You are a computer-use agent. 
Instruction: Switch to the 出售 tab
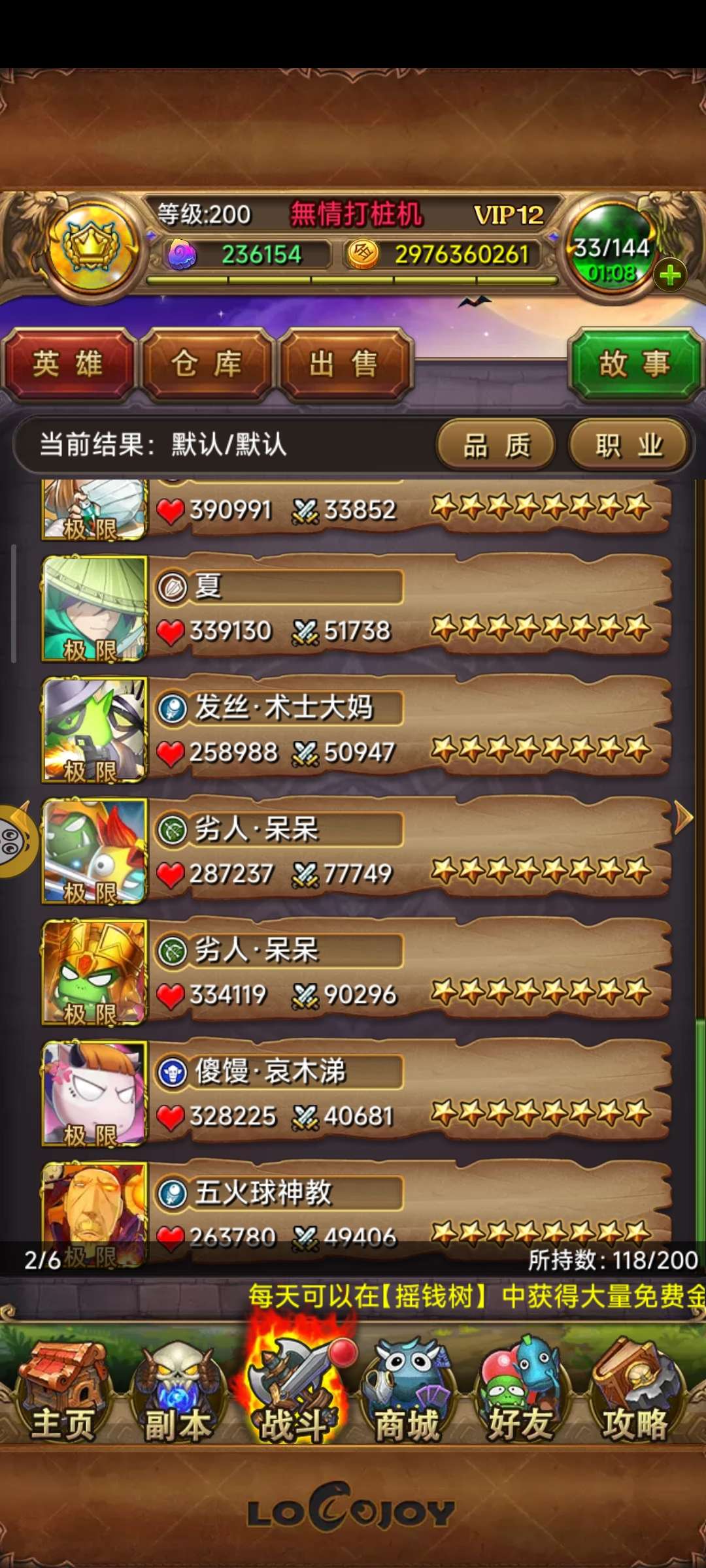[x=345, y=364]
